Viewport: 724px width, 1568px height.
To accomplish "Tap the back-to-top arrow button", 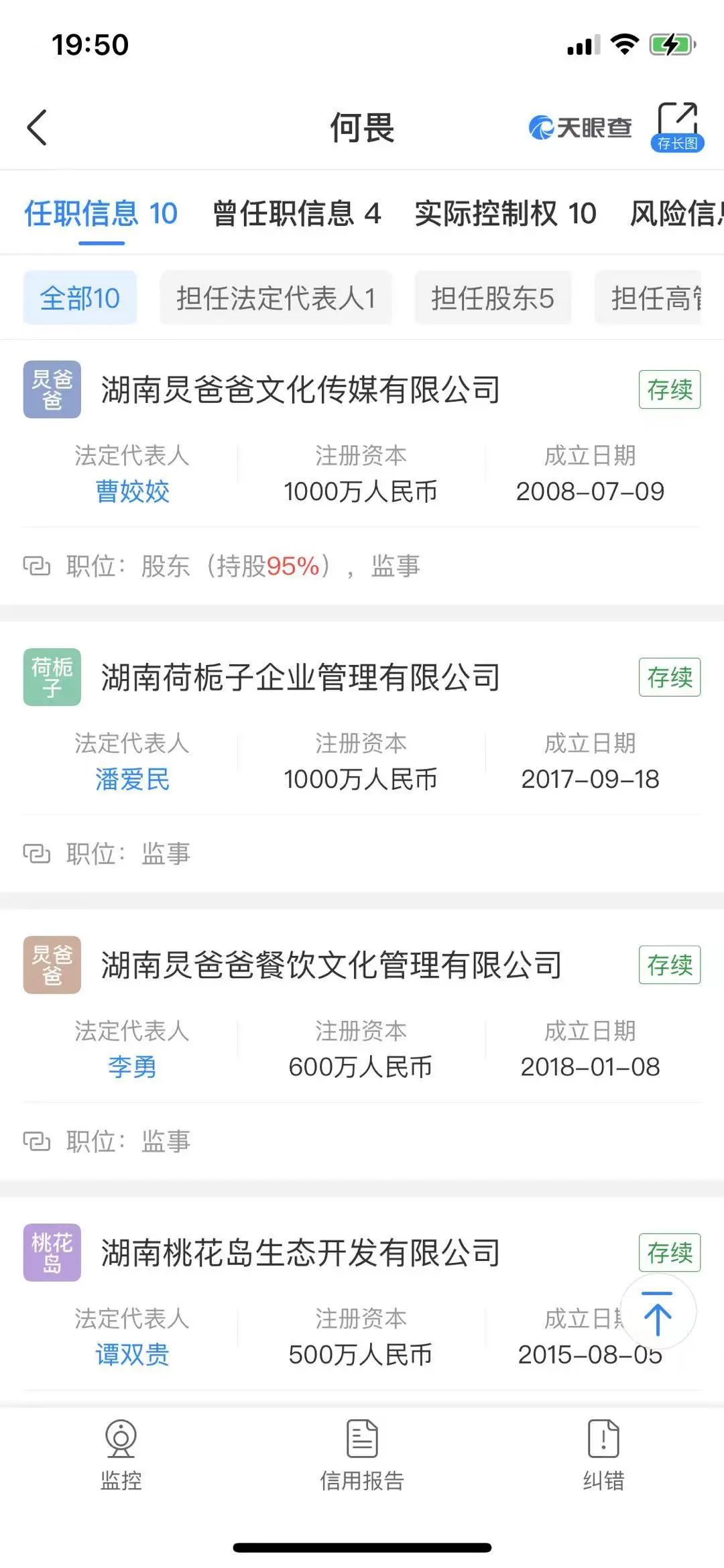I will (658, 1313).
